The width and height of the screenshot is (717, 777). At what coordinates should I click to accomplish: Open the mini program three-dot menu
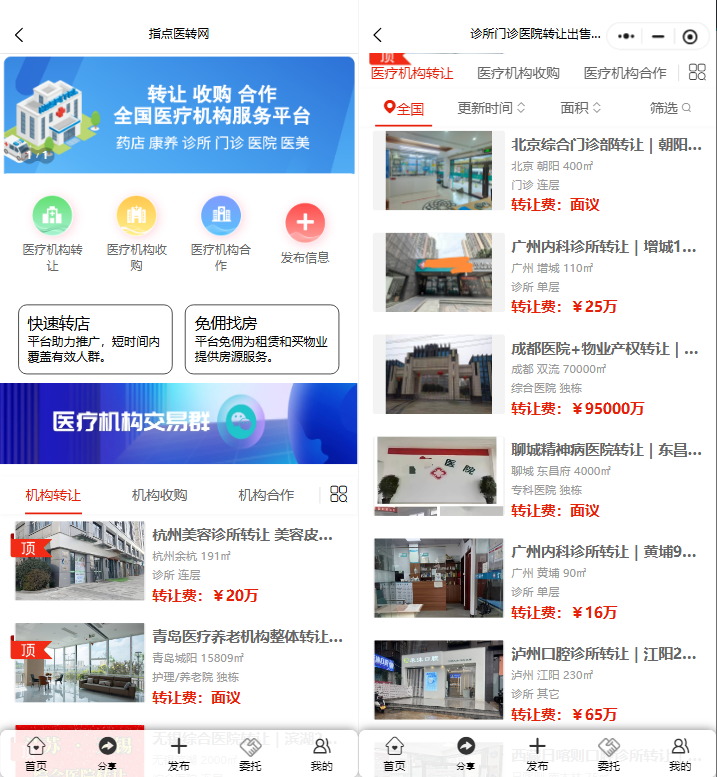(627, 36)
